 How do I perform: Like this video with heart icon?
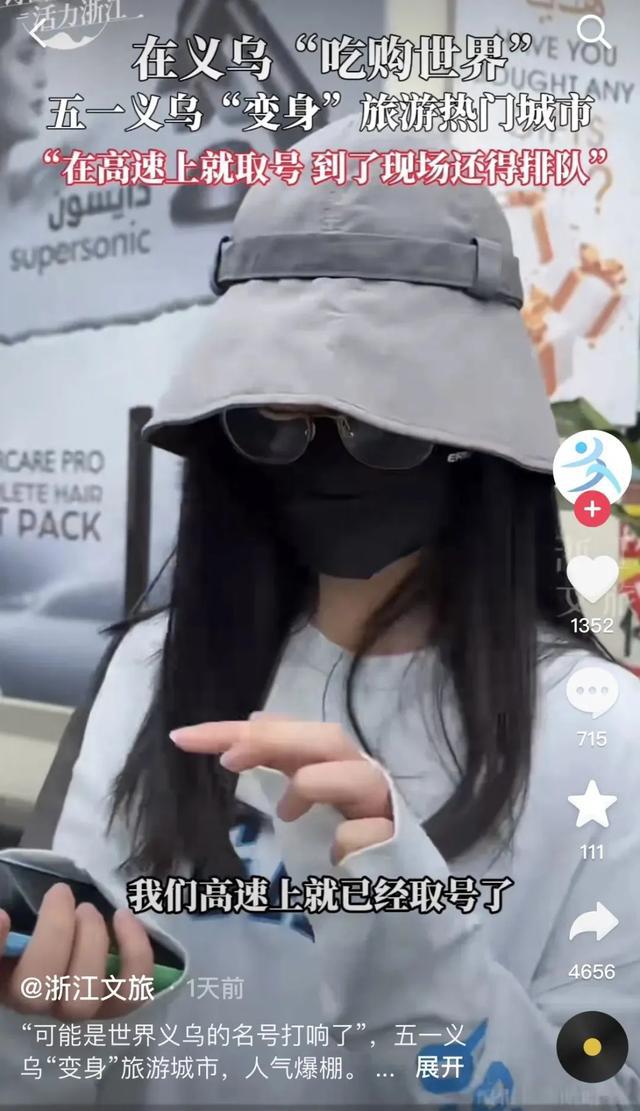coord(592,579)
